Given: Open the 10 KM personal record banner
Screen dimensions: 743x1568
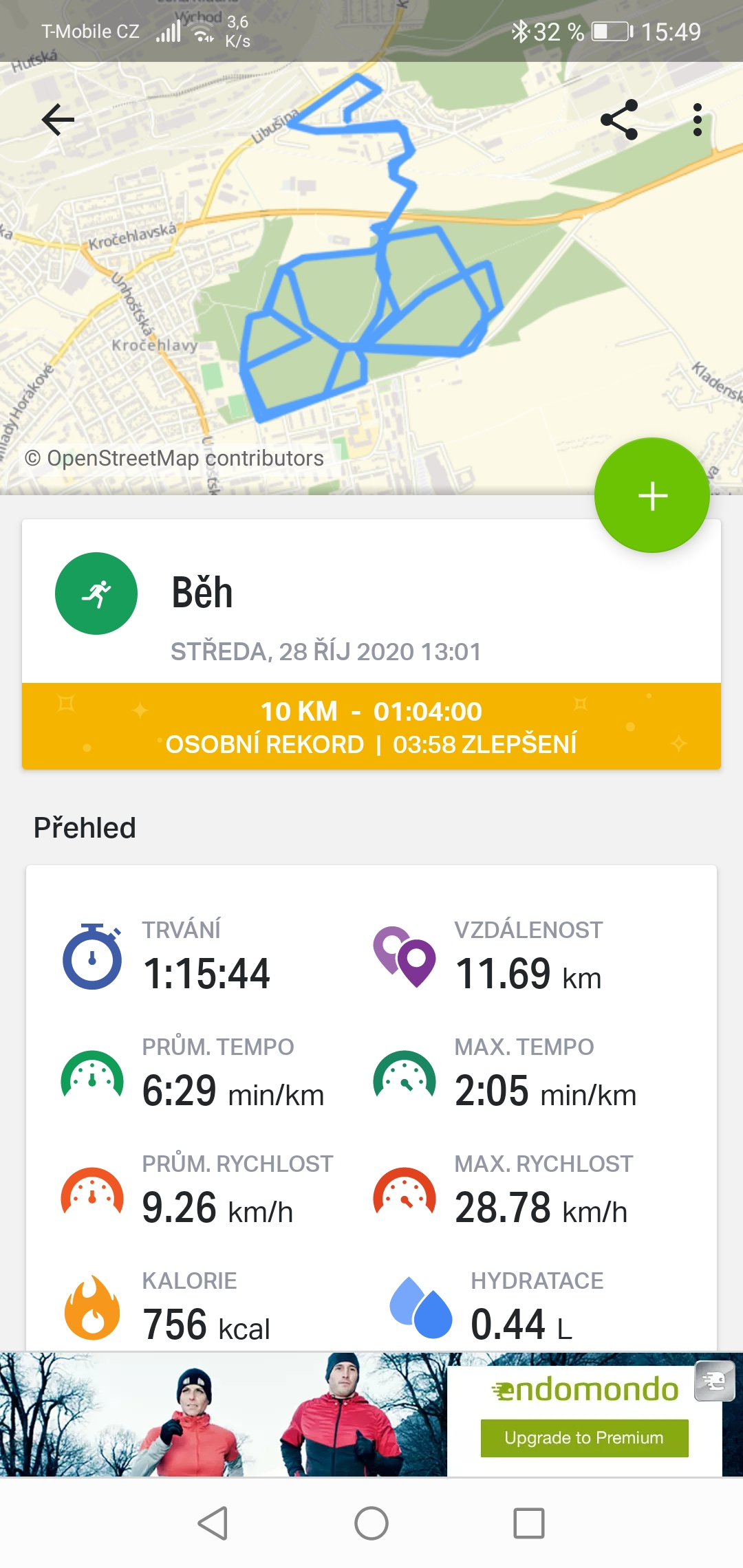Looking at the screenshot, I should pyautogui.click(x=371, y=726).
